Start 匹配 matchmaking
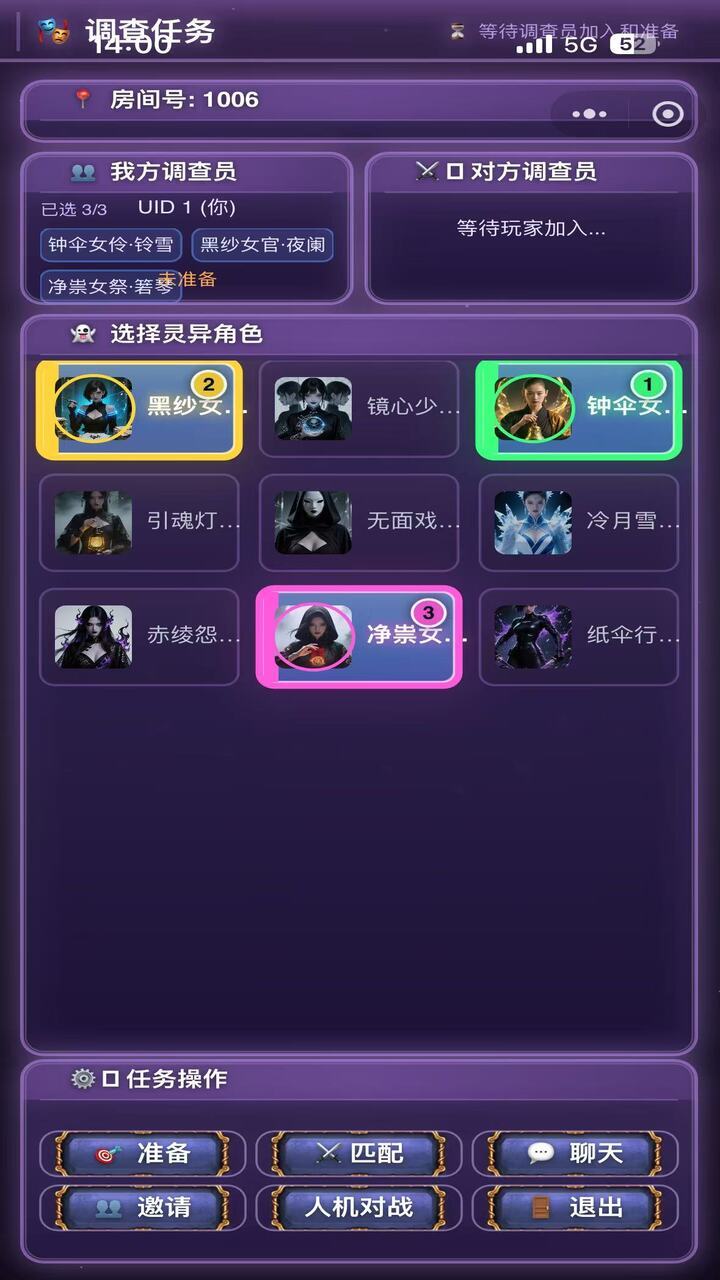This screenshot has width=720, height=1280. [x=359, y=1154]
